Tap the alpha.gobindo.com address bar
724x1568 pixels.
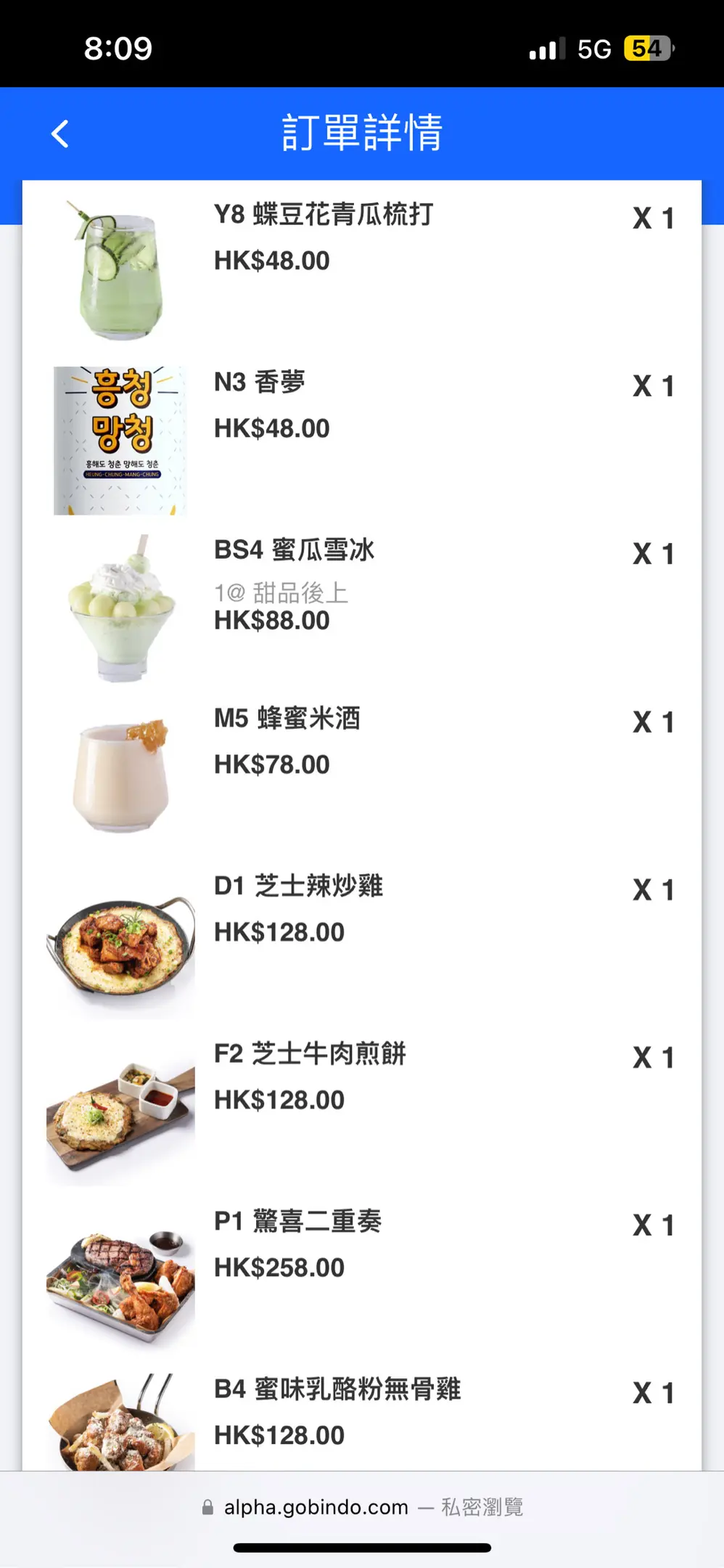coord(362,1507)
